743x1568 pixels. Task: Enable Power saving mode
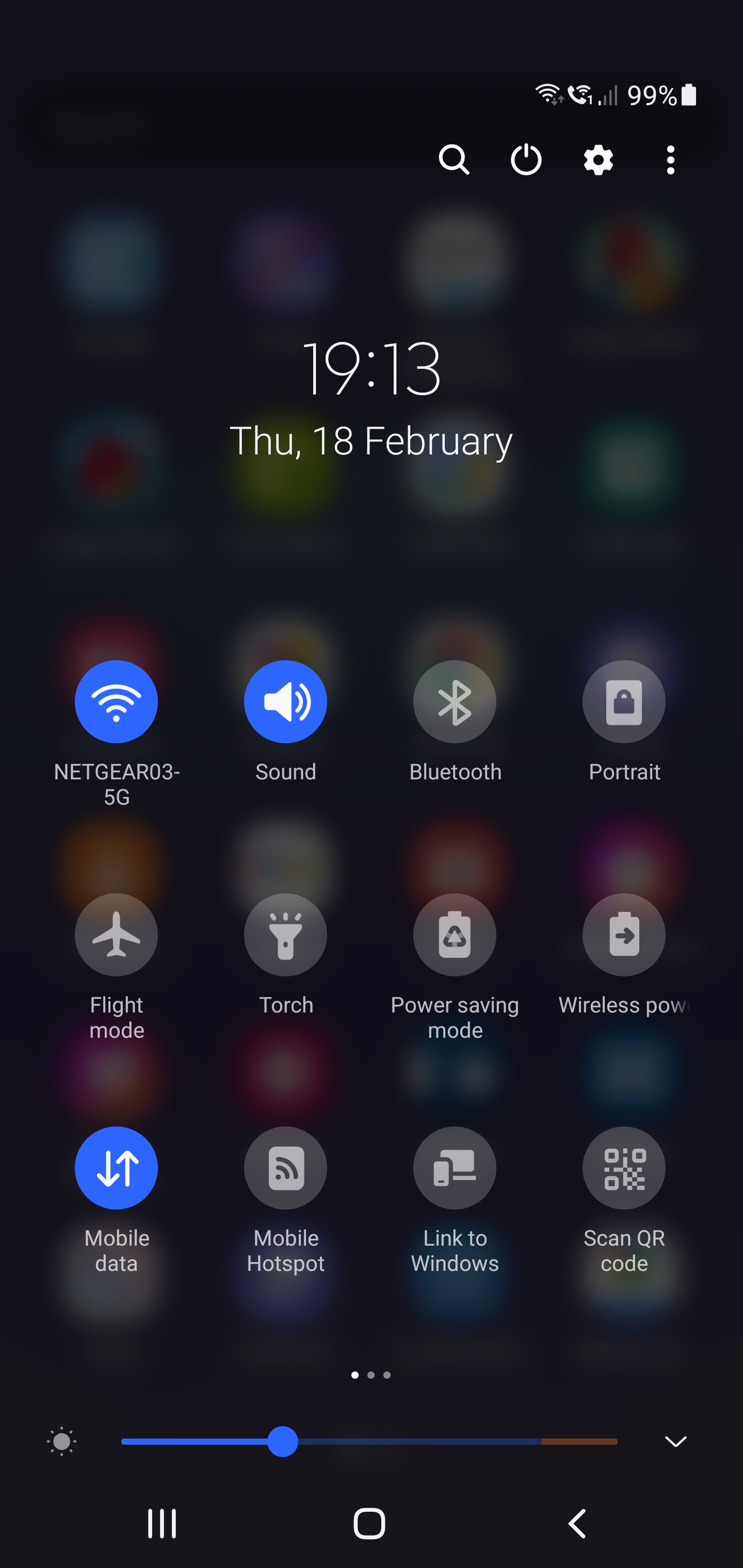pyautogui.click(x=455, y=935)
